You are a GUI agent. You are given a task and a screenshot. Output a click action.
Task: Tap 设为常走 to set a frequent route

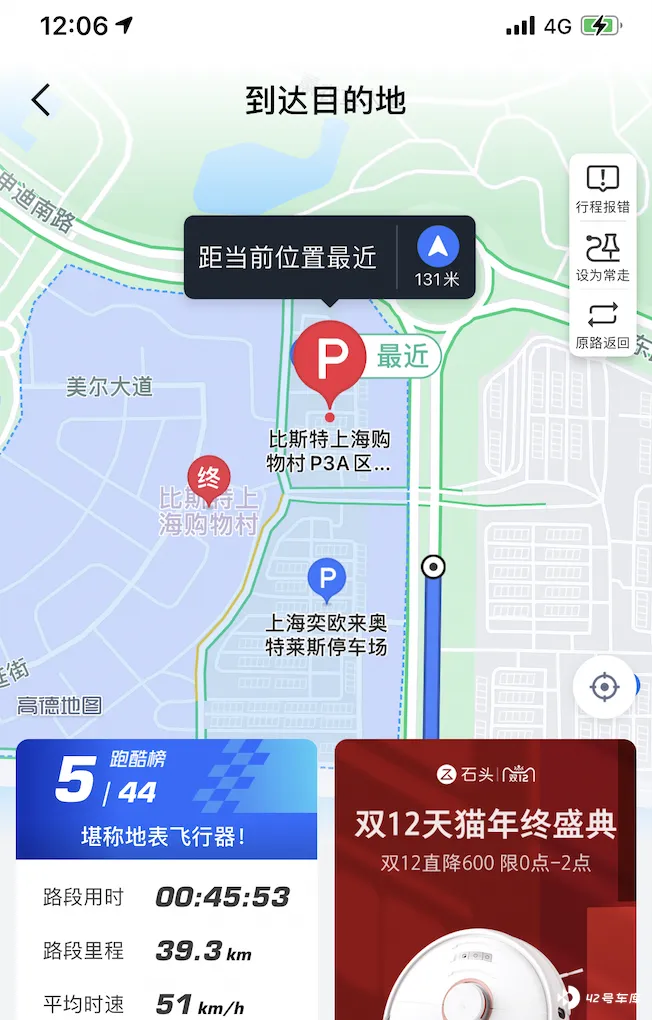pos(602,257)
